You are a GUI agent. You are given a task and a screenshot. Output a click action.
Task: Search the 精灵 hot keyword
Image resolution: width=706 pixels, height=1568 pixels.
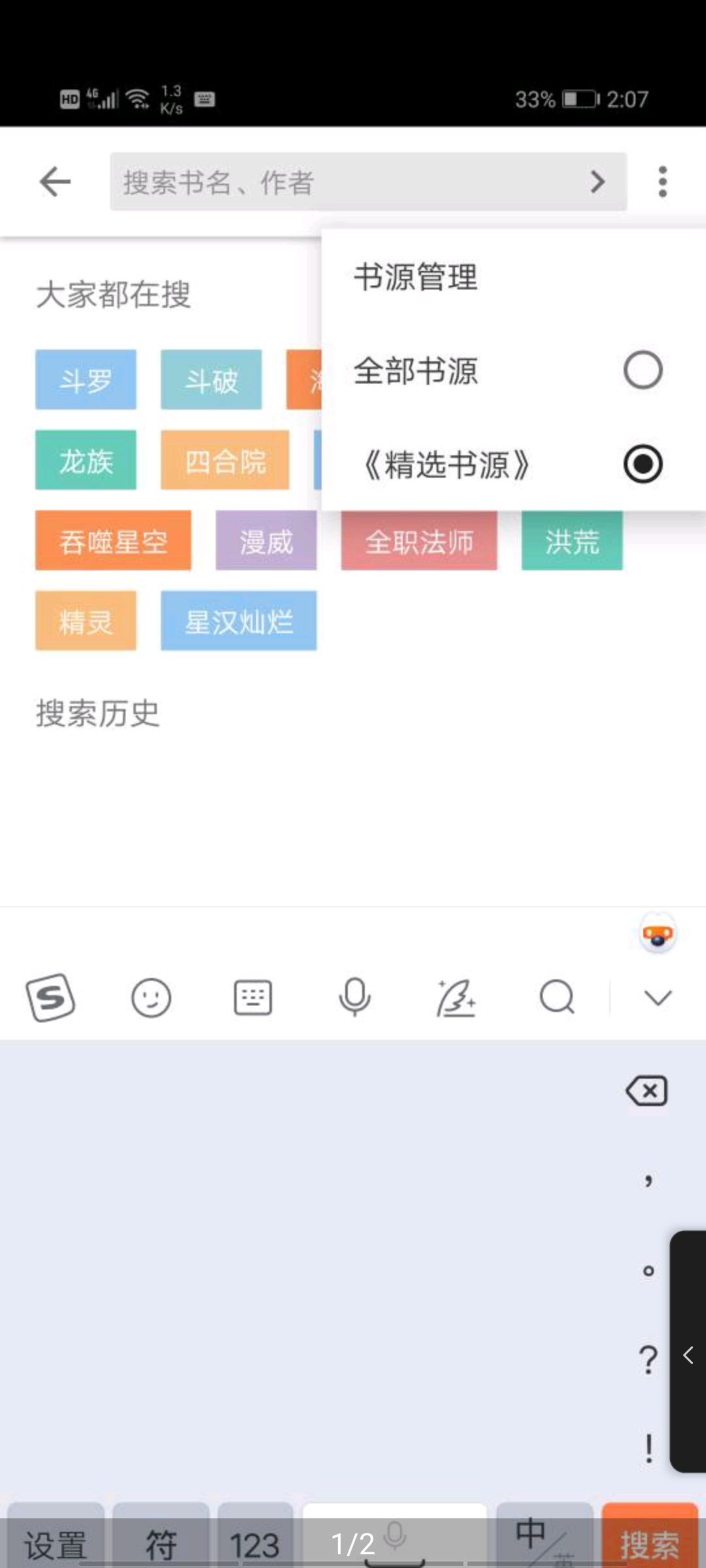(x=86, y=621)
